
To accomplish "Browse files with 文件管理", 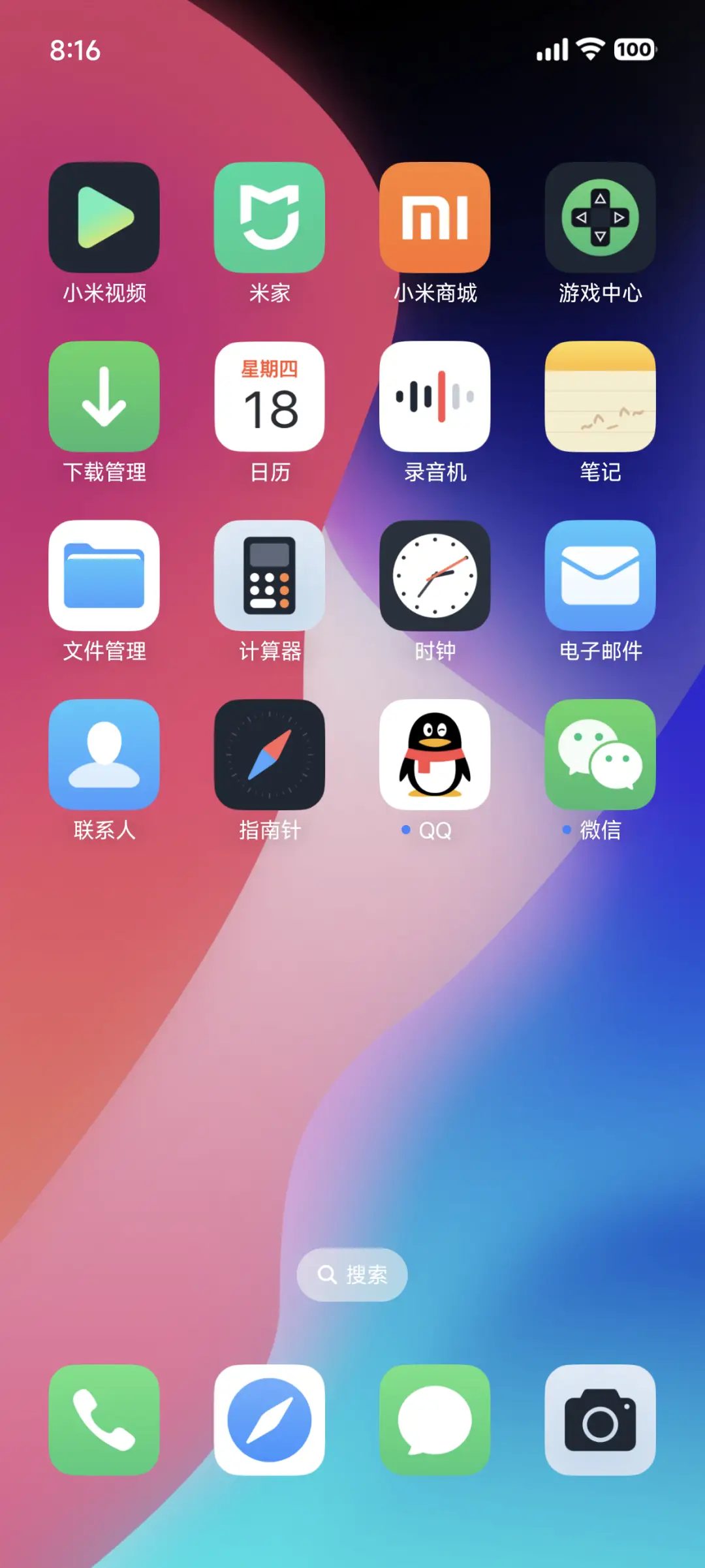I will [104, 576].
